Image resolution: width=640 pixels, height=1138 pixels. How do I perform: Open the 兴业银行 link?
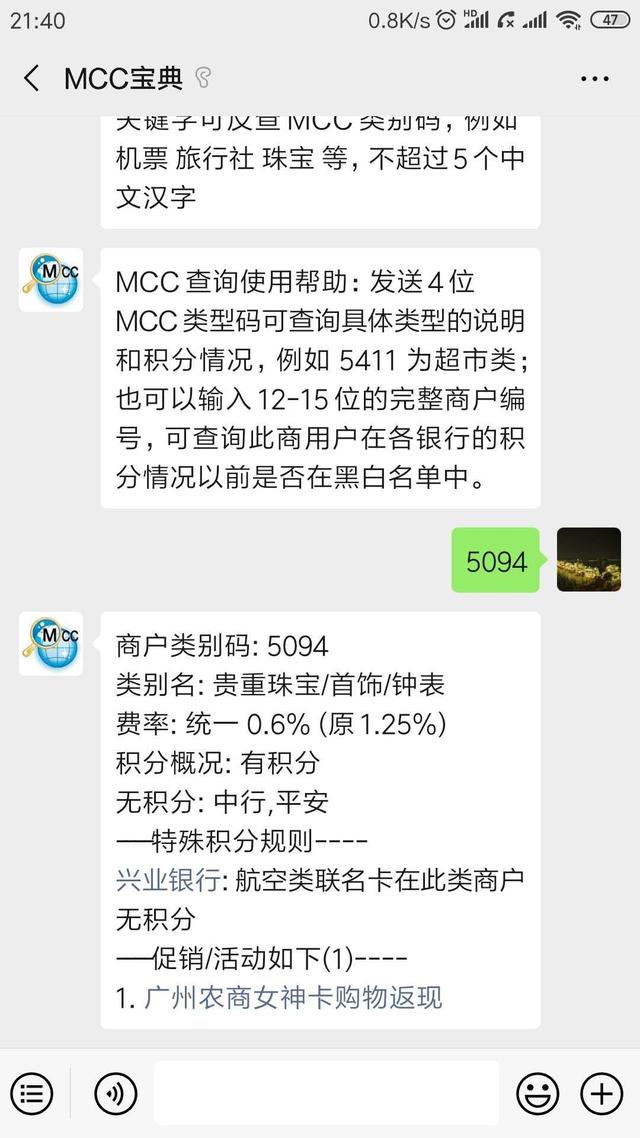point(166,880)
